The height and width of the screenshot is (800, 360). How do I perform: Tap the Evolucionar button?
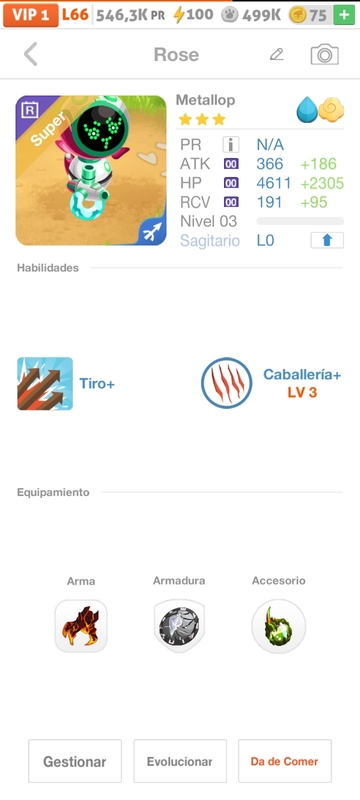click(x=180, y=761)
